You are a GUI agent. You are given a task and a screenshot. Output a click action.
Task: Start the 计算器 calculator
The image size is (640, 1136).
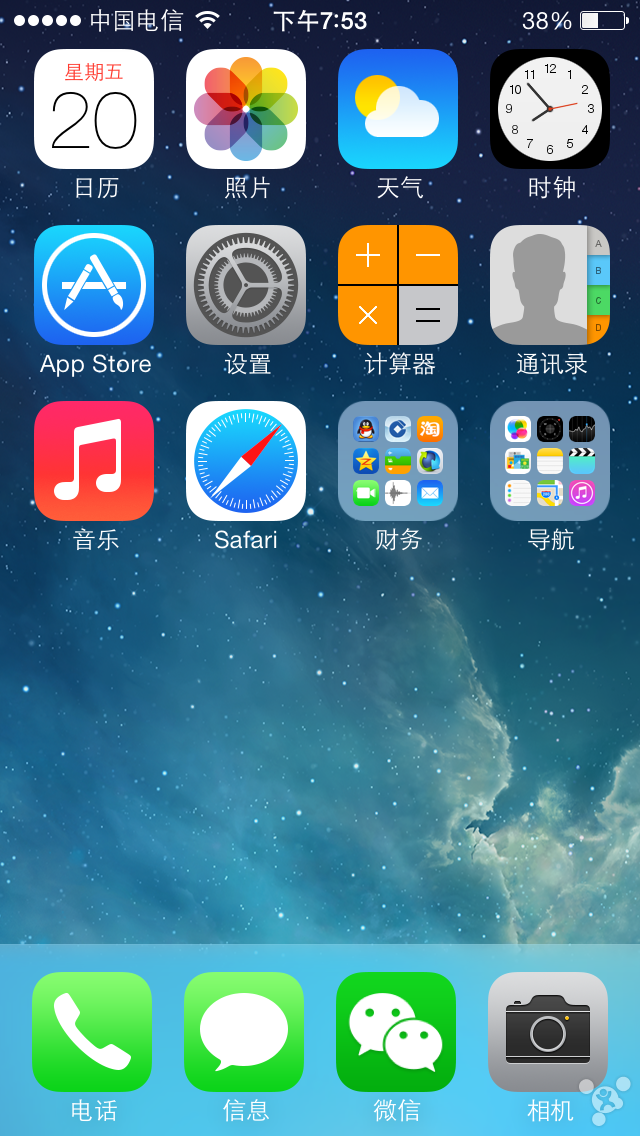tap(398, 285)
